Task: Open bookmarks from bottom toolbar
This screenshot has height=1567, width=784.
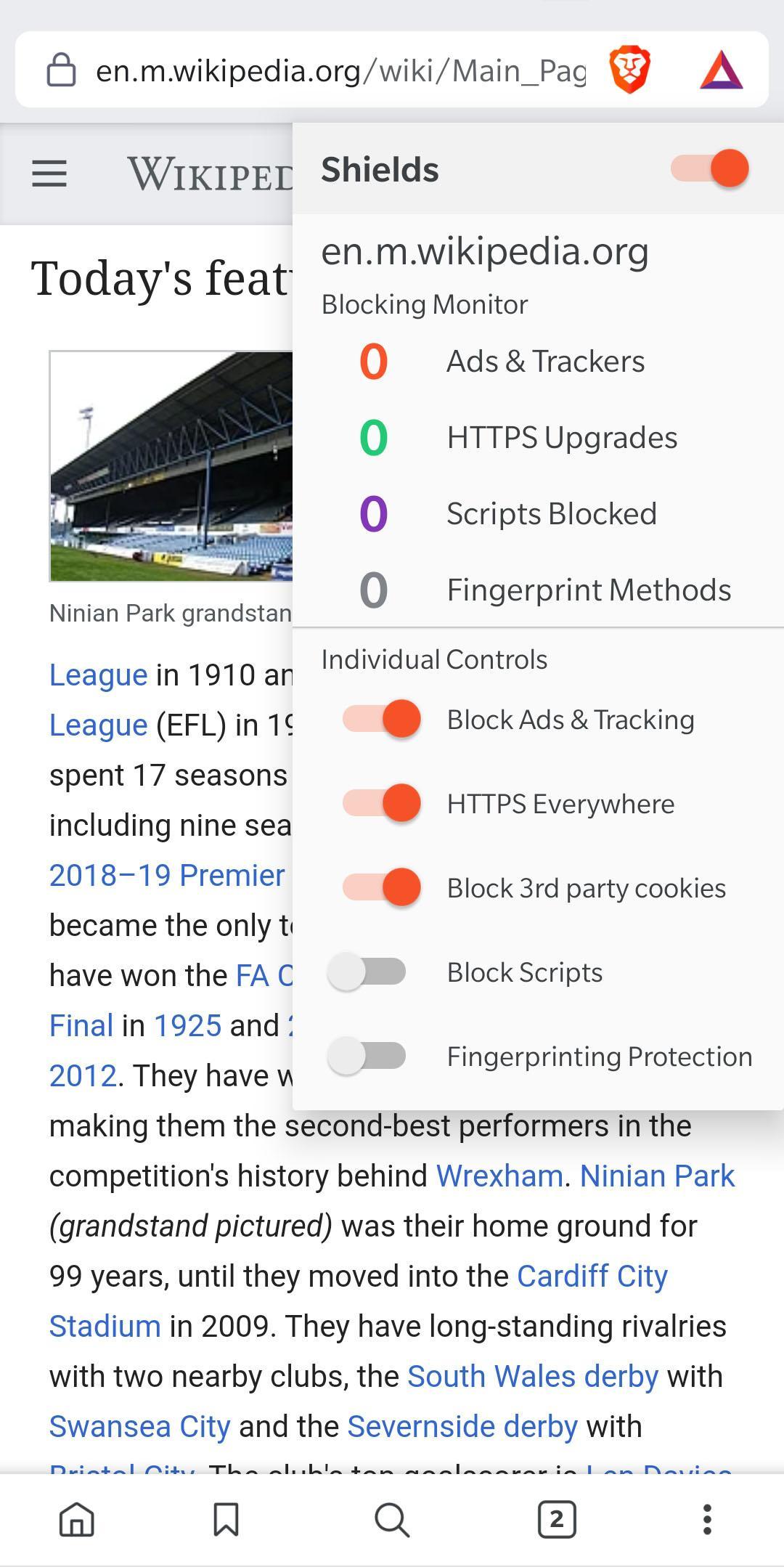Action: pyautogui.click(x=226, y=1518)
